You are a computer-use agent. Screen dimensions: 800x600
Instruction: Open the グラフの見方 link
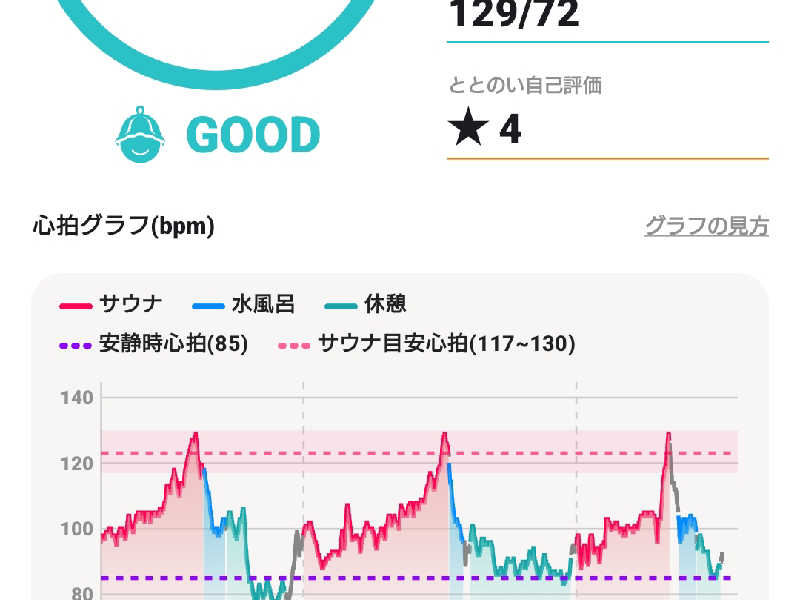coord(706,226)
